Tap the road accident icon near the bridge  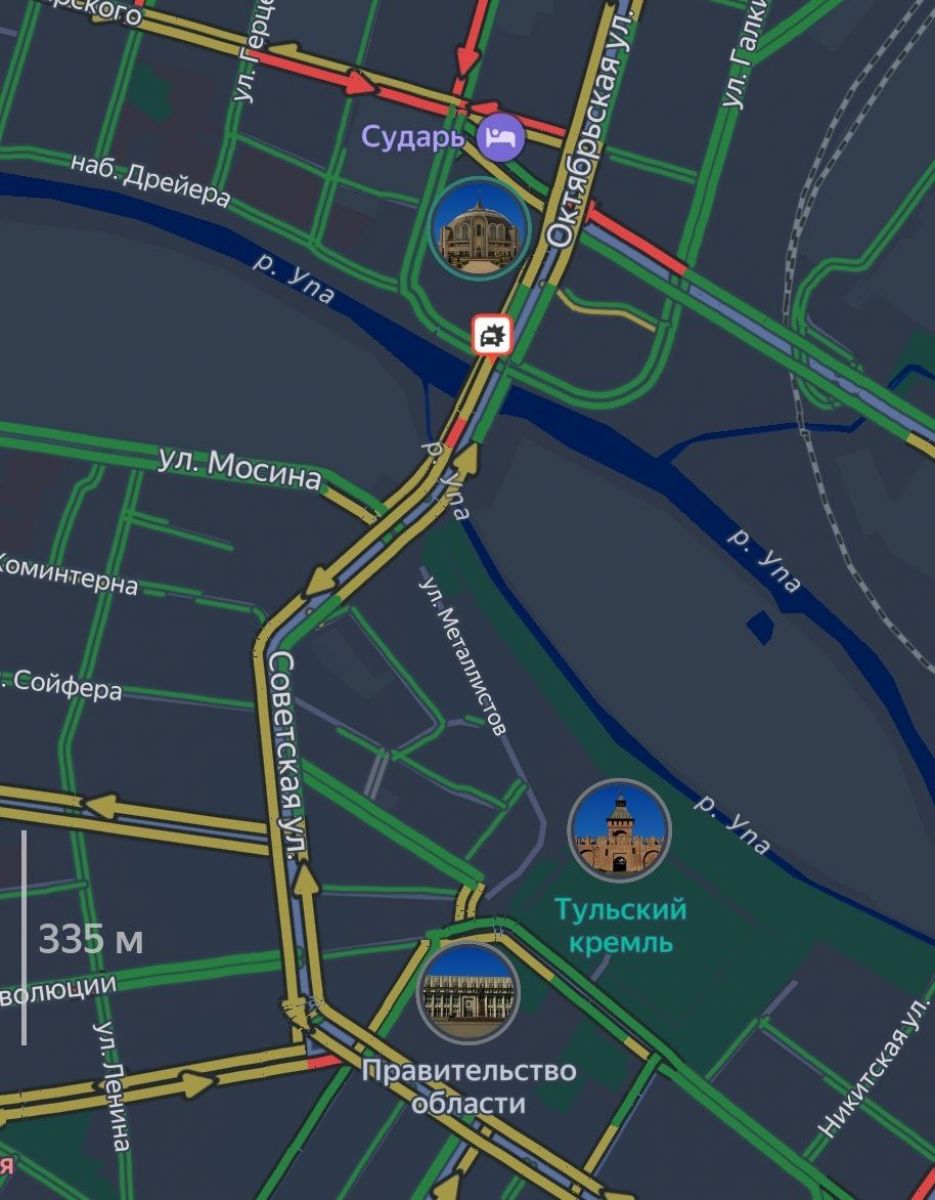click(492, 335)
